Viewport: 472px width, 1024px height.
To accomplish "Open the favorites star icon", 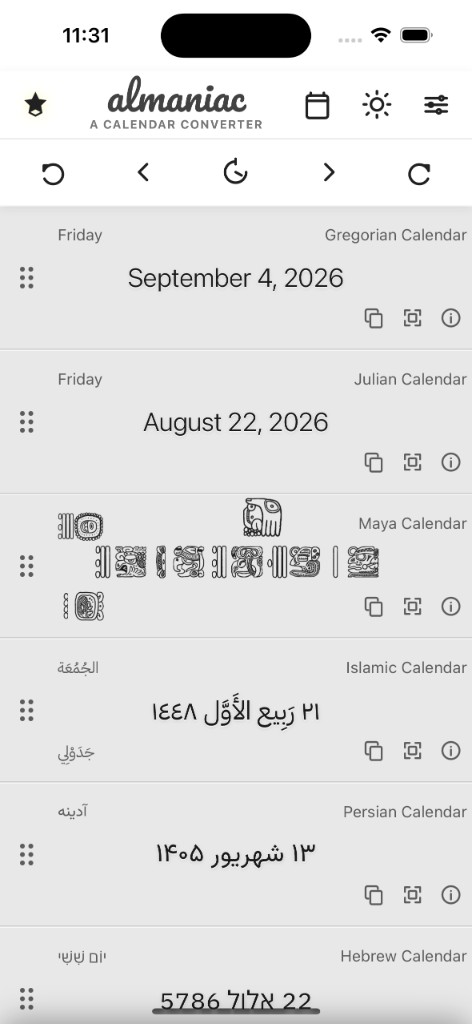I will click(x=35, y=104).
